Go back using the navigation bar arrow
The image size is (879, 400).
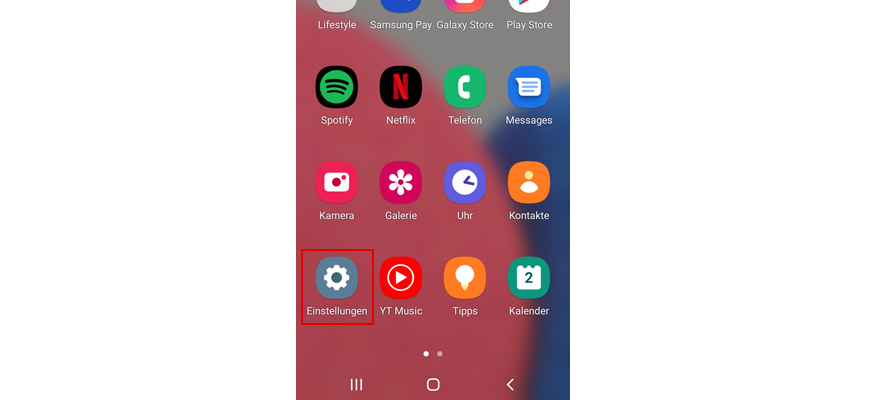pos(510,384)
